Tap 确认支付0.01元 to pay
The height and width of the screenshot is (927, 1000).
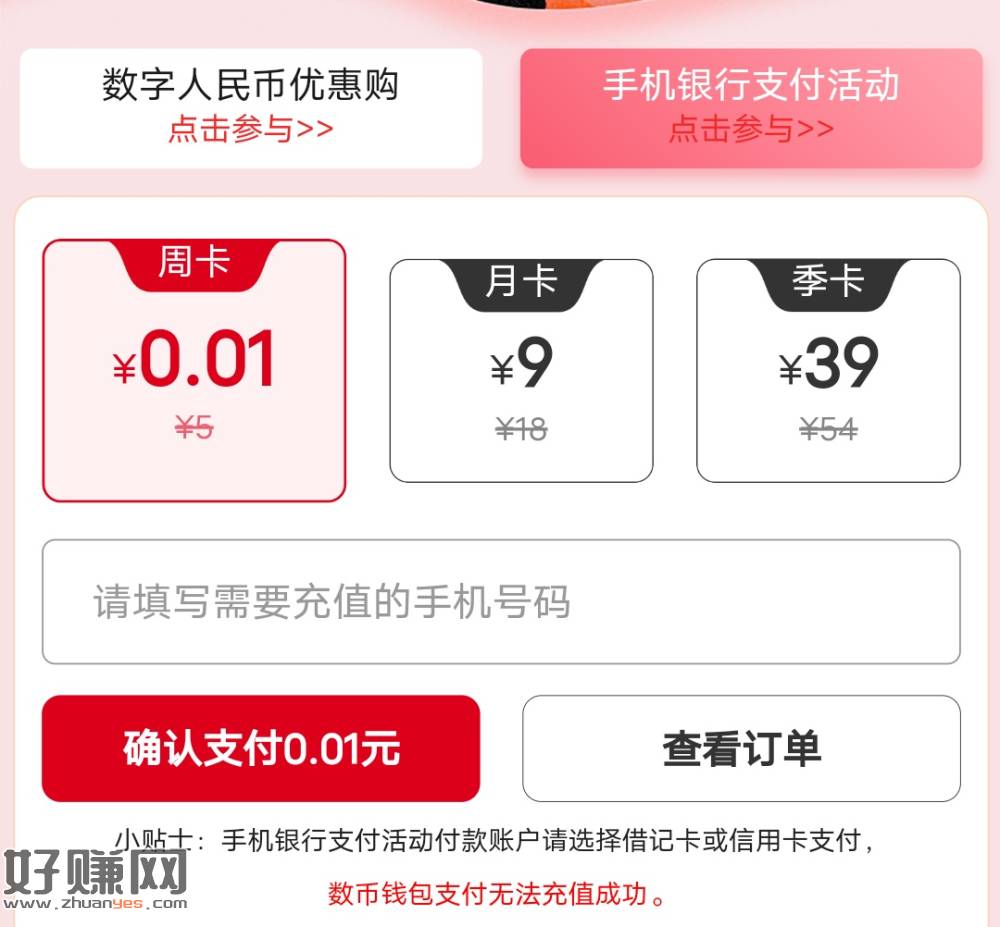(x=261, y=748)
